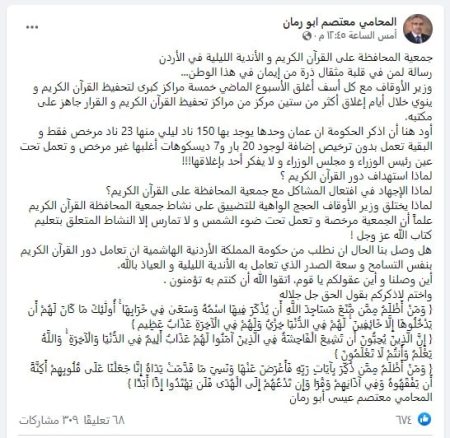View the 674 like reactions
450x438 pixels.
coord(413,420)
